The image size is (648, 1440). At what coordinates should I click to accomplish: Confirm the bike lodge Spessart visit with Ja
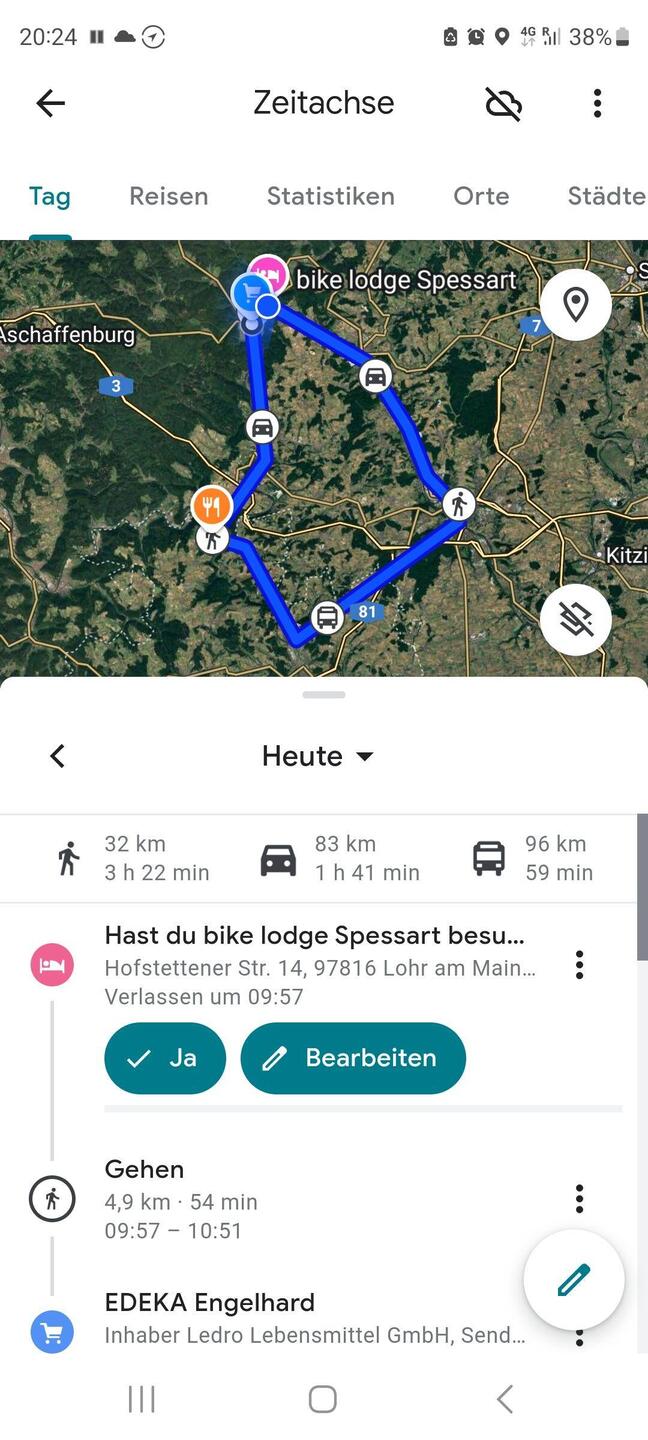pos(165,1058)
